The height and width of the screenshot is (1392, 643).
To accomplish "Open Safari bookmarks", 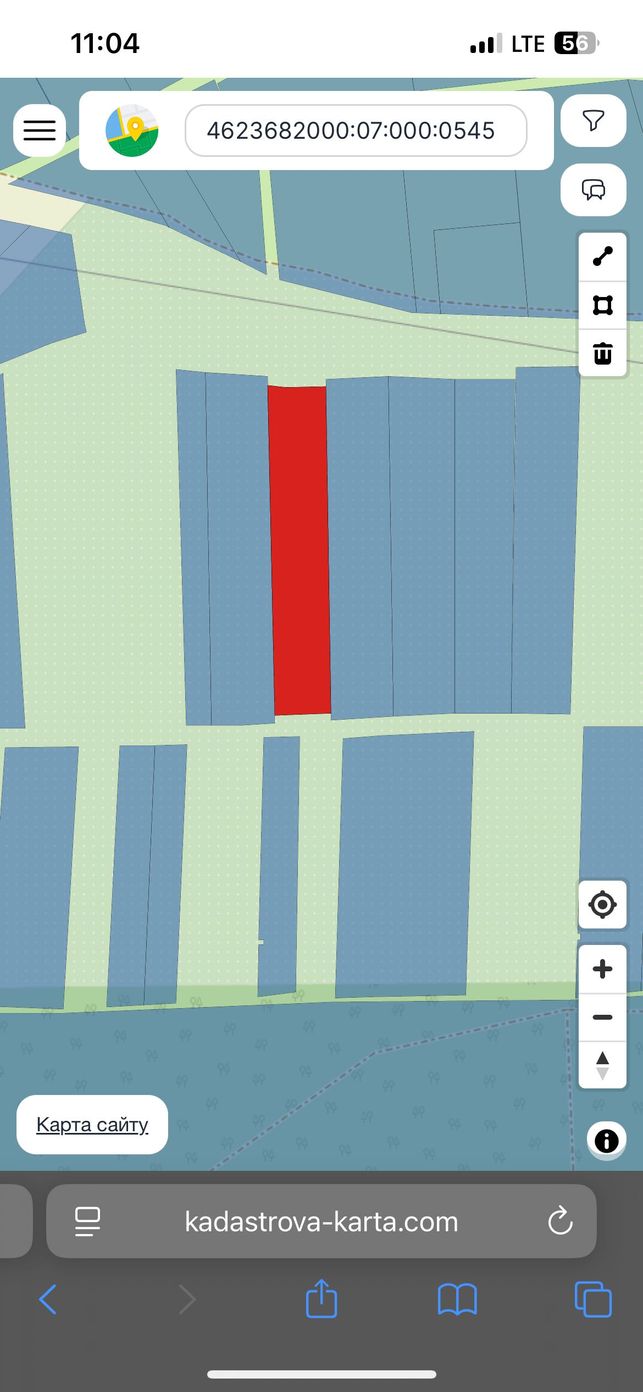I will pyautogui.click(x=458, y=1300).
